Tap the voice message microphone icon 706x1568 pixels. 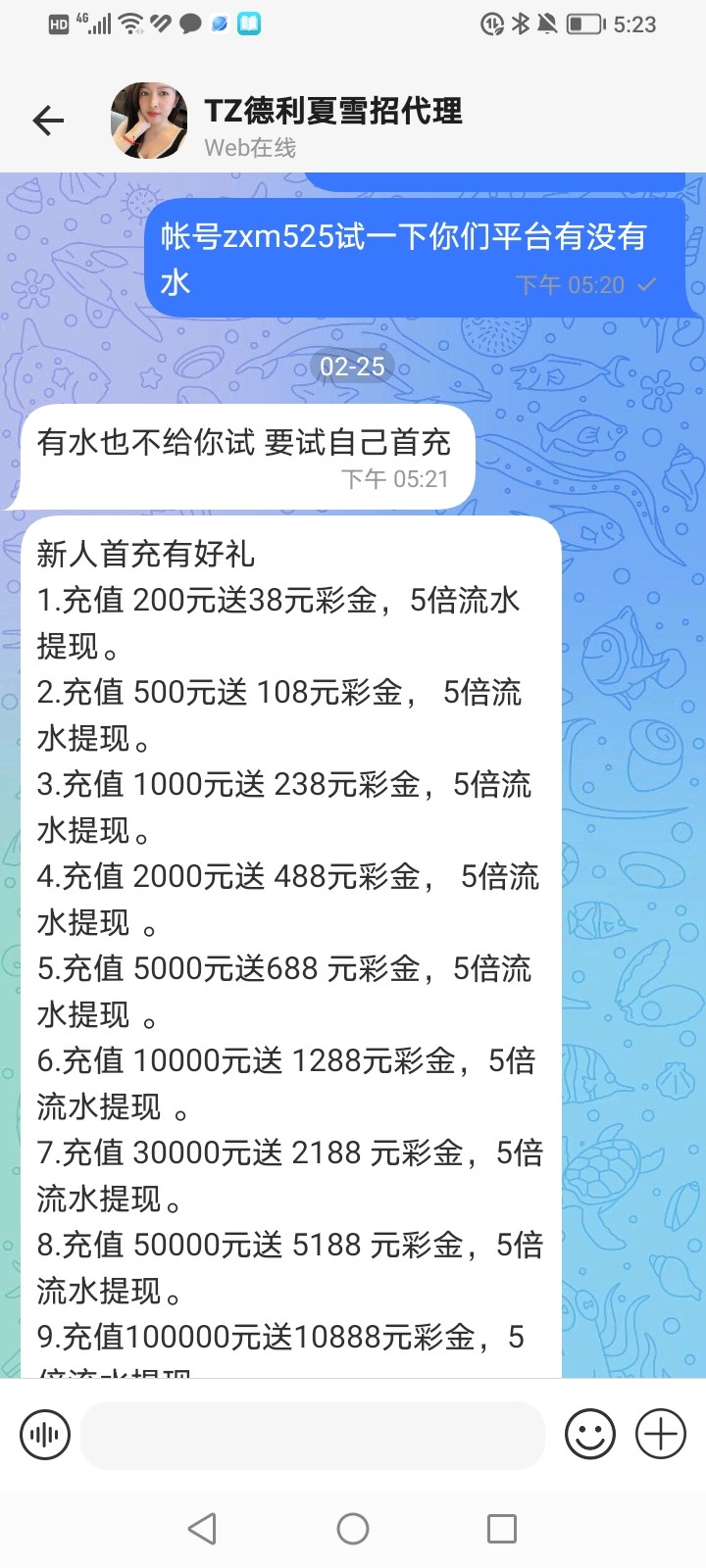[45, 1435]
